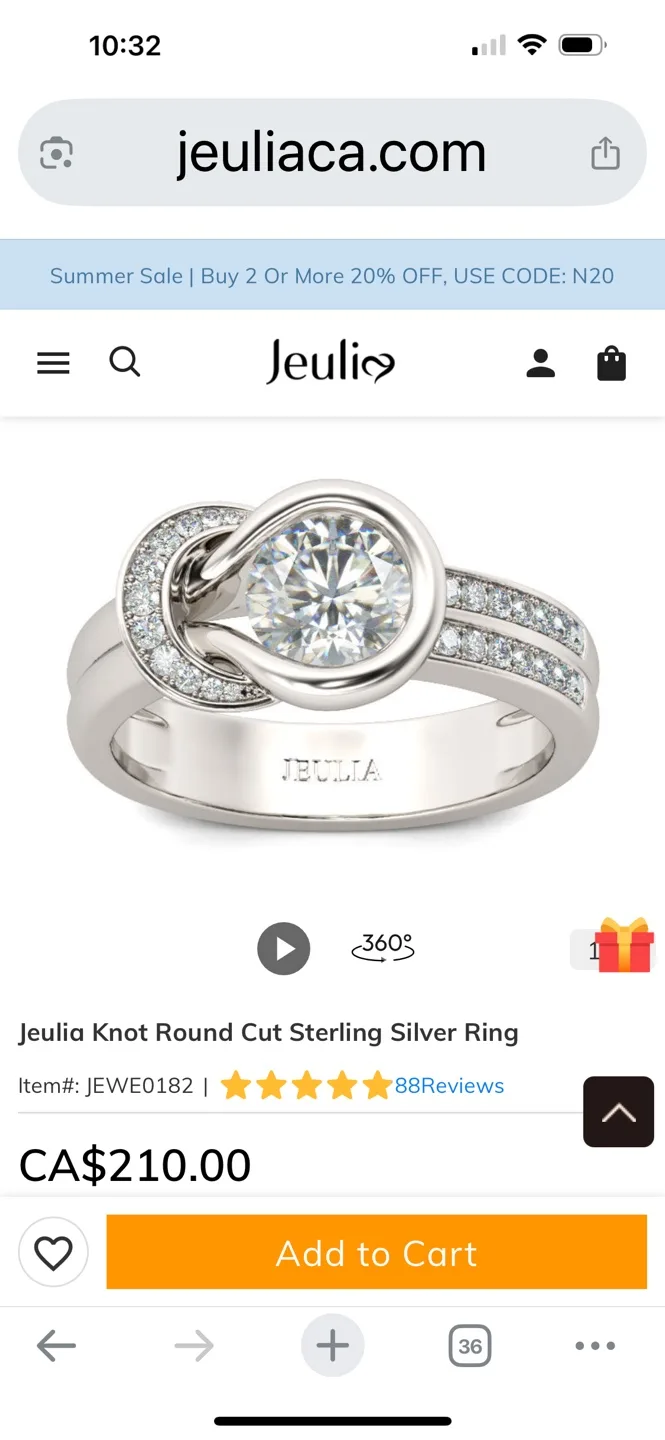Open the gift box promotion
Viewport: 665px width, 1440px height.
pos(624,946)
